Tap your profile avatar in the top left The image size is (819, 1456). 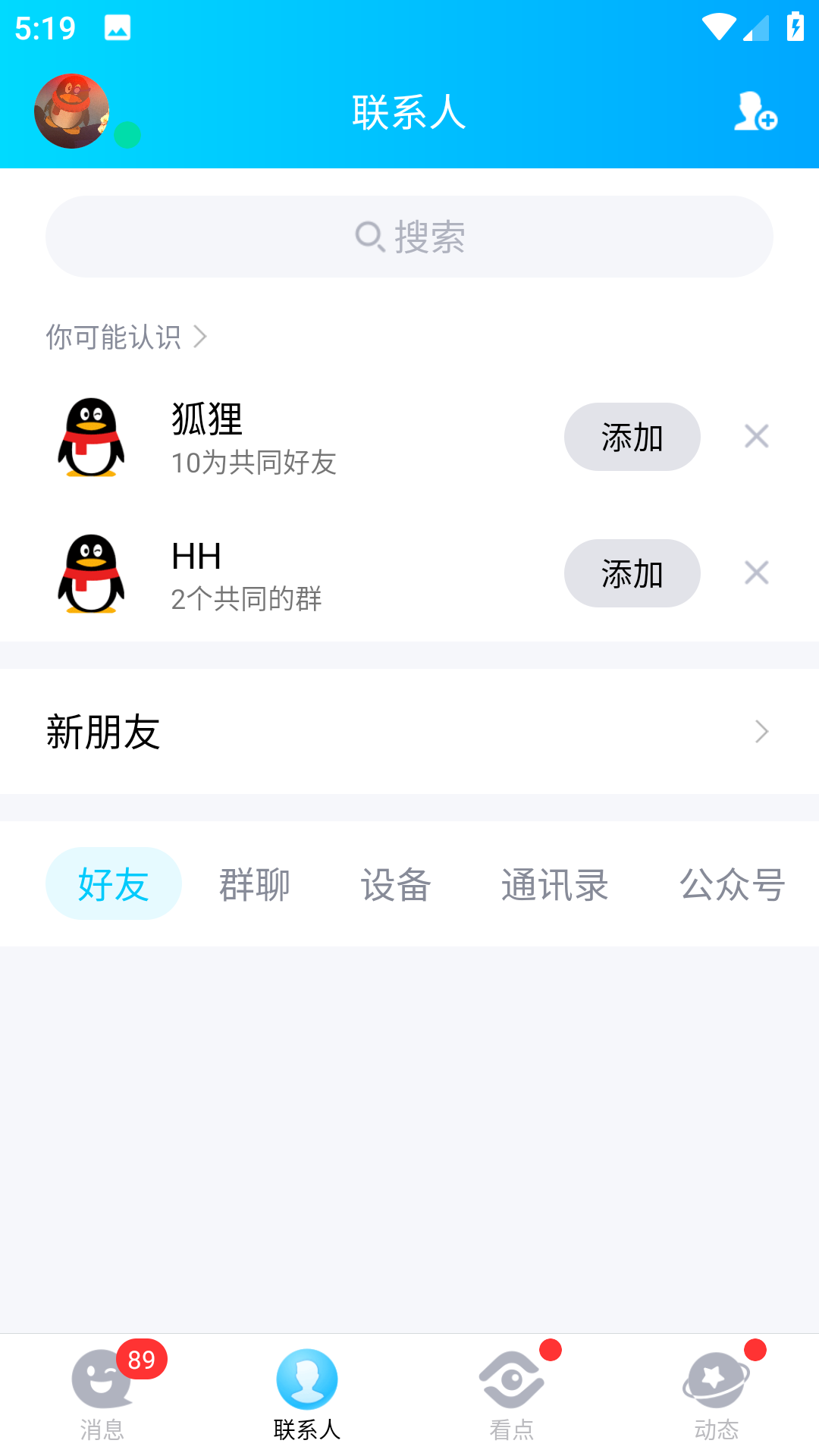click(x=71, y=110)
